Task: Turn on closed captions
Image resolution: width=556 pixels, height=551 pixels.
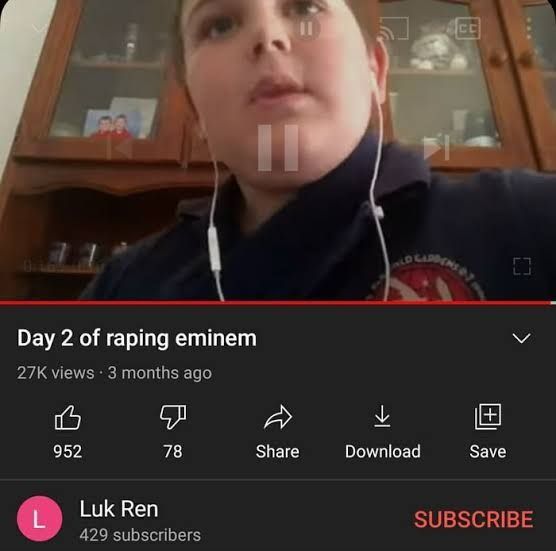Action: pos(468,28)
